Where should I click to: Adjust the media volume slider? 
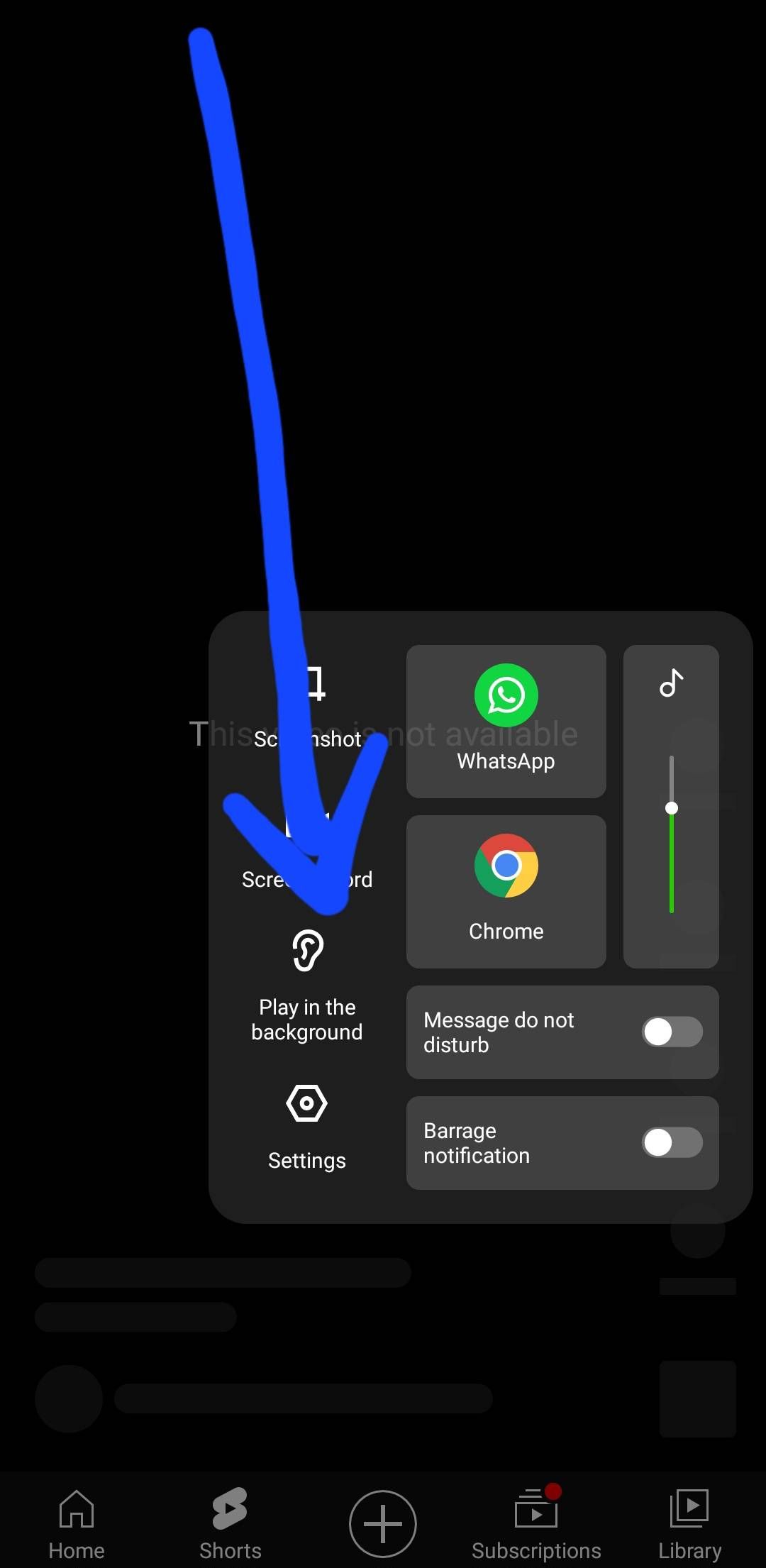click(x=672, y=808)
